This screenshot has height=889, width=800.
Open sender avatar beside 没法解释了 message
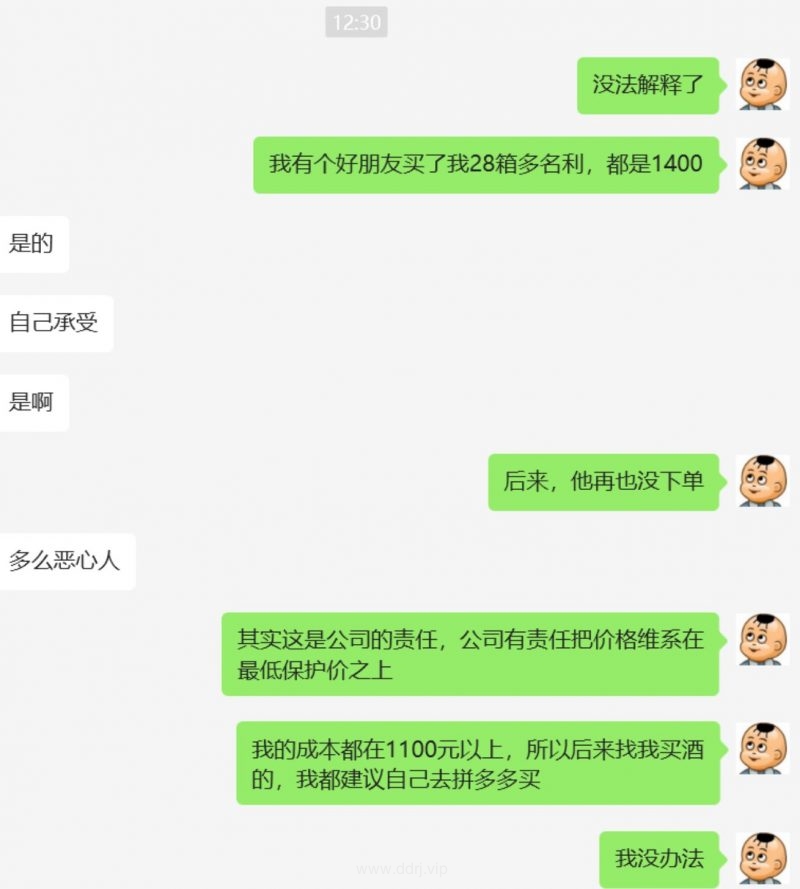click(x=762, y=85)
